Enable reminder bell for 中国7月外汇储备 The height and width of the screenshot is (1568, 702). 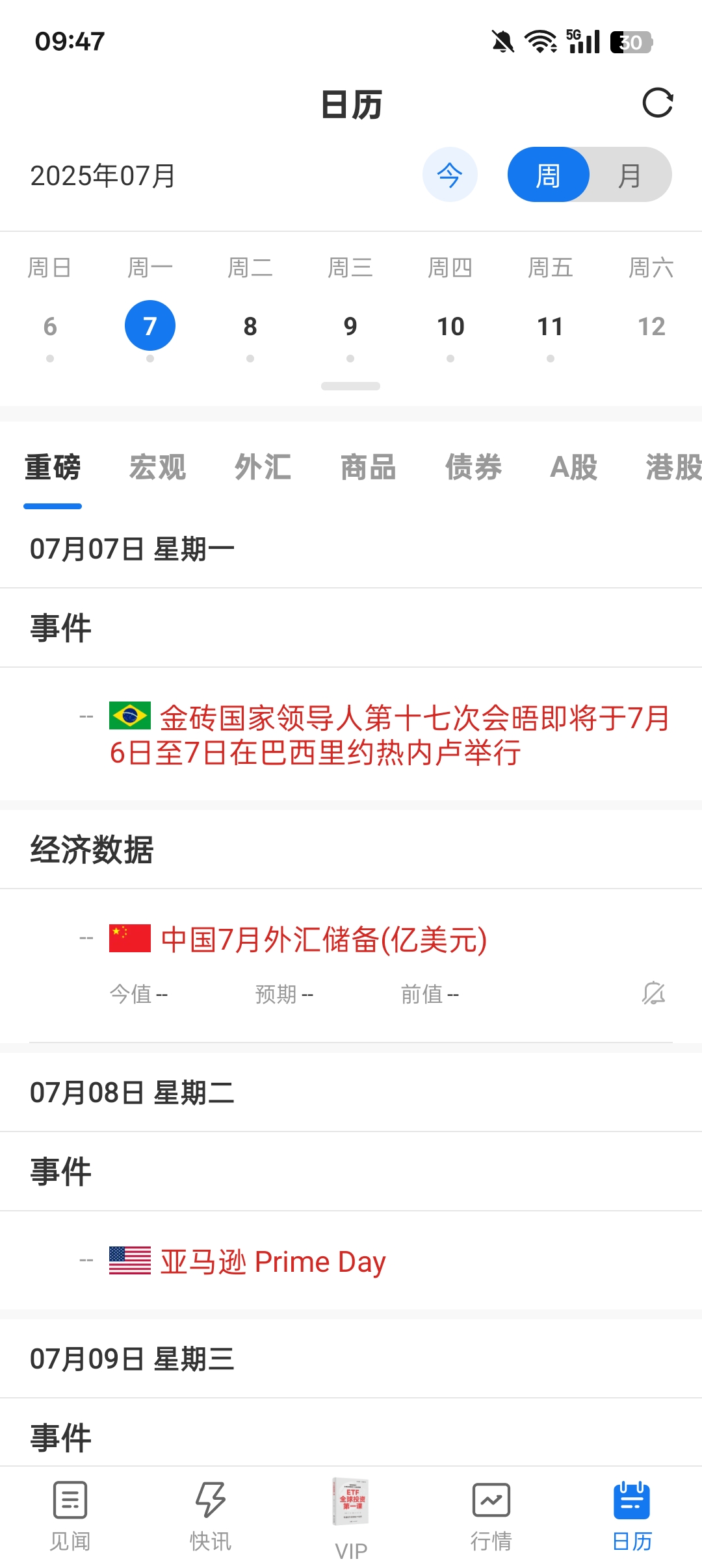click(653, 993)
